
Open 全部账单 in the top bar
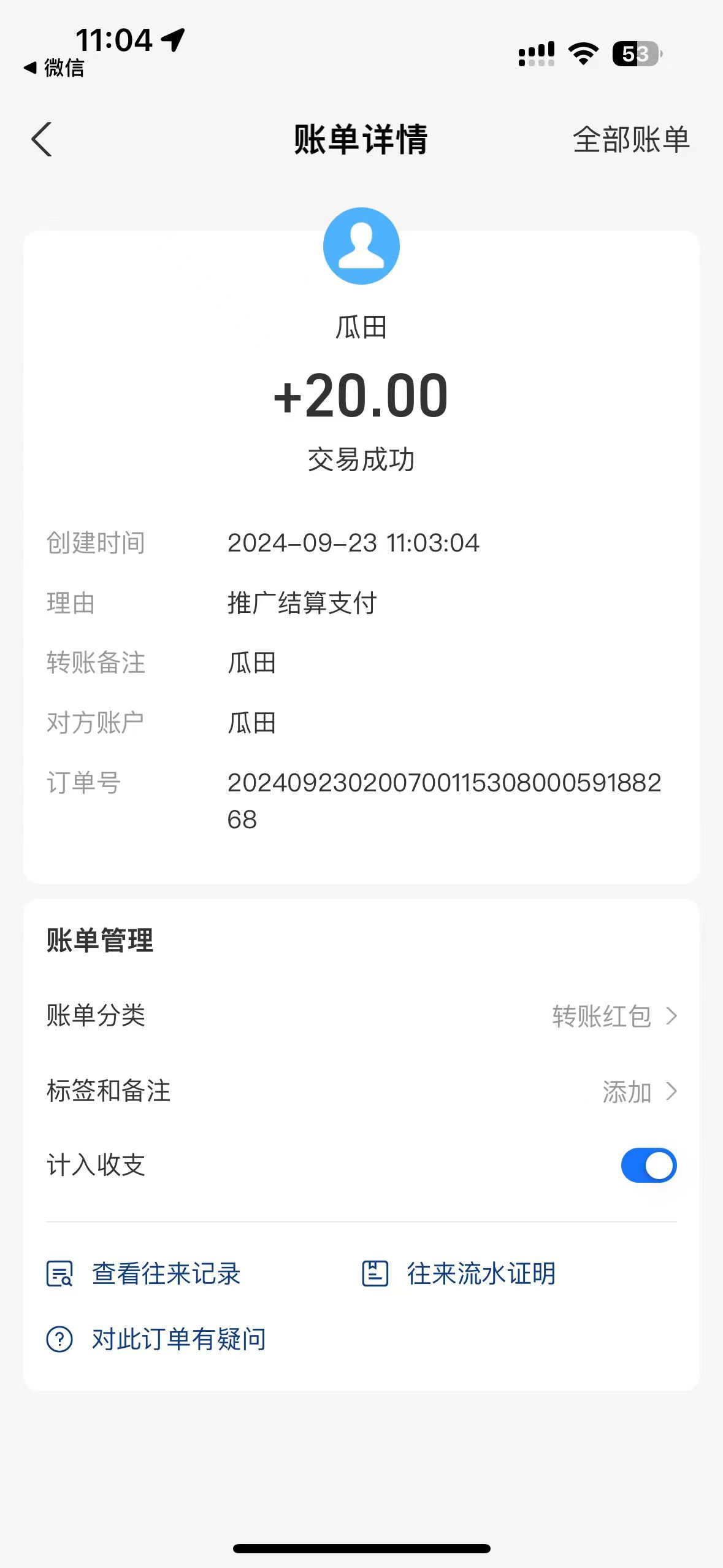point(632,140)
